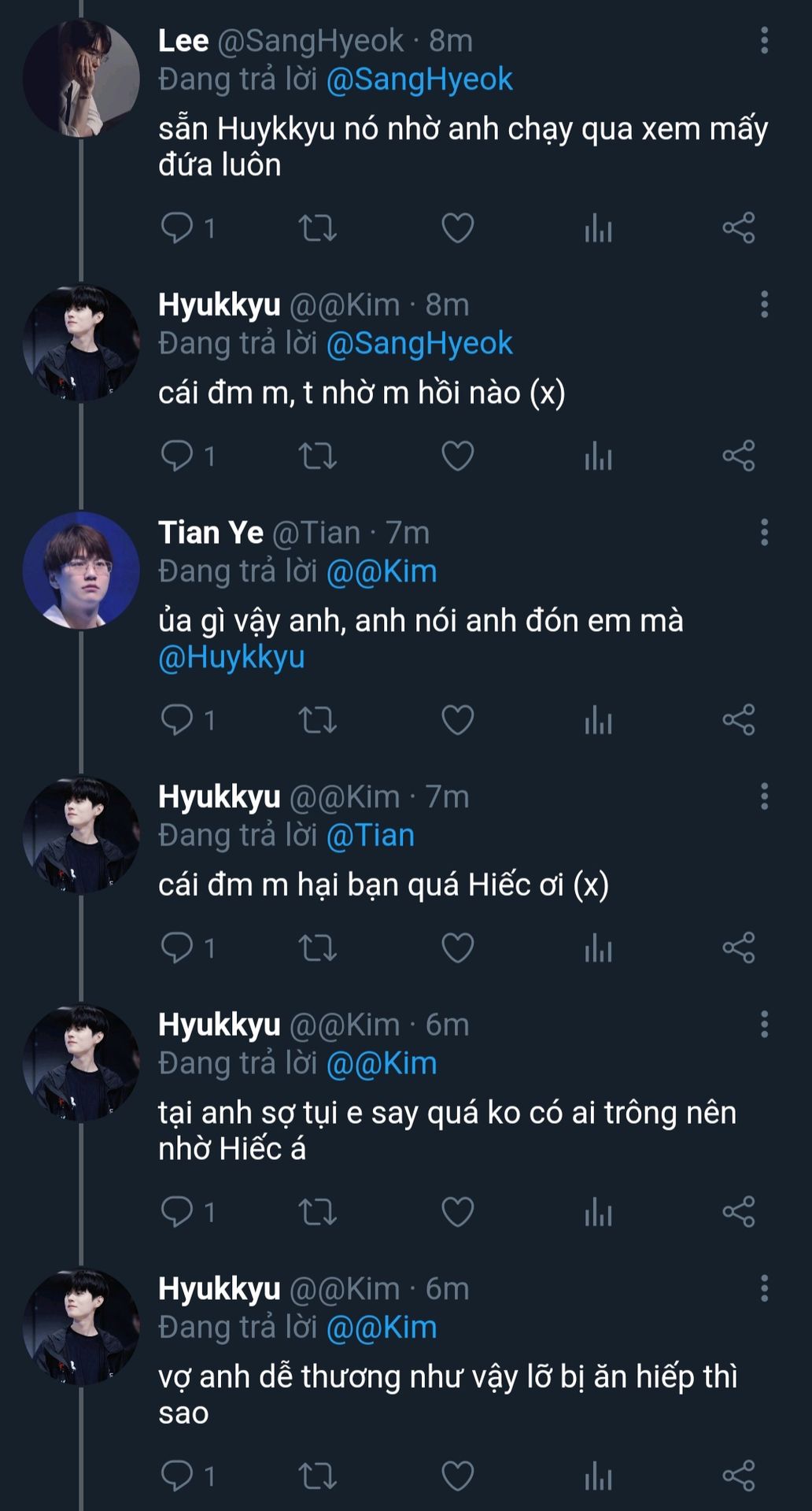Open the @Huykkyu mention in Tian Ye's tweet

coord(231,657)
